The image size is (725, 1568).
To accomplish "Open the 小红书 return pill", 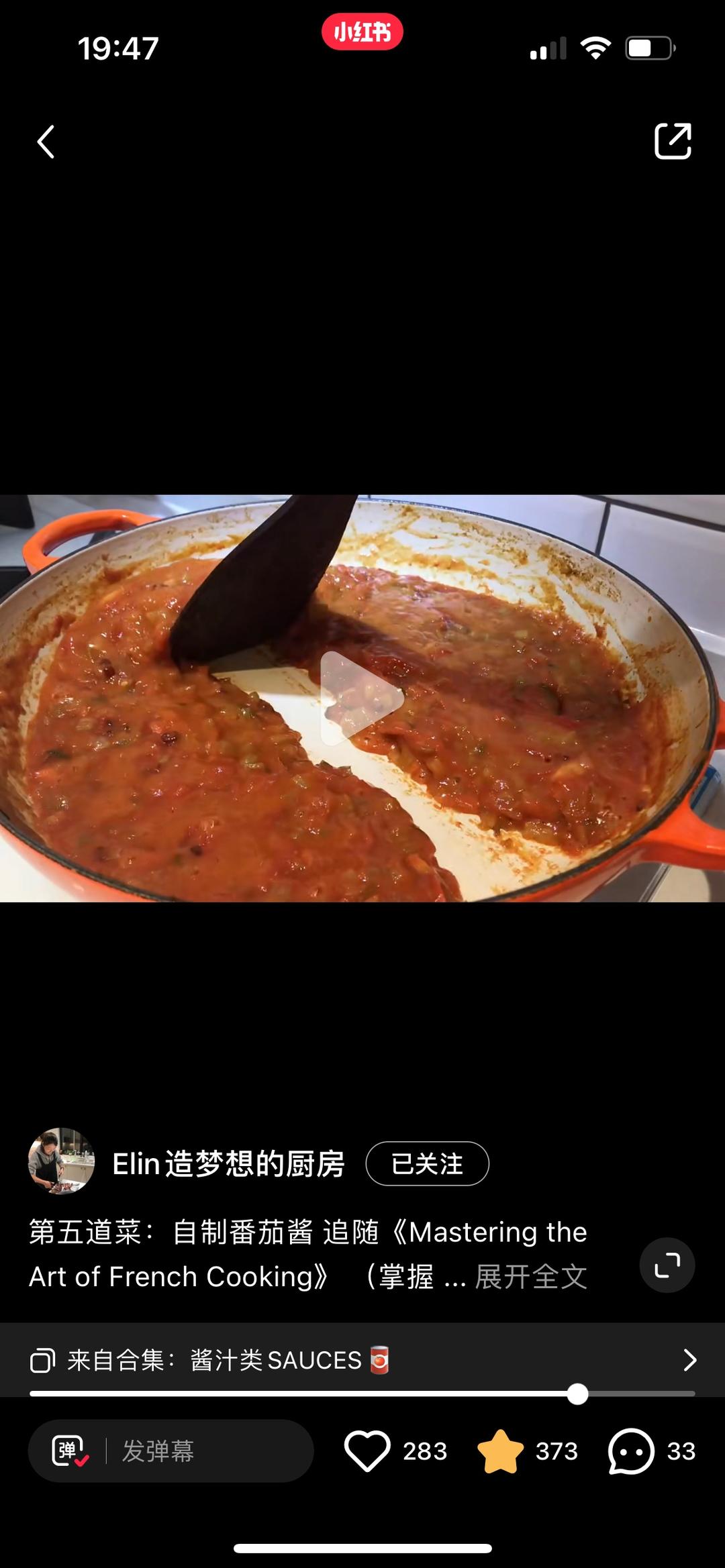I will tap(362, 32).
